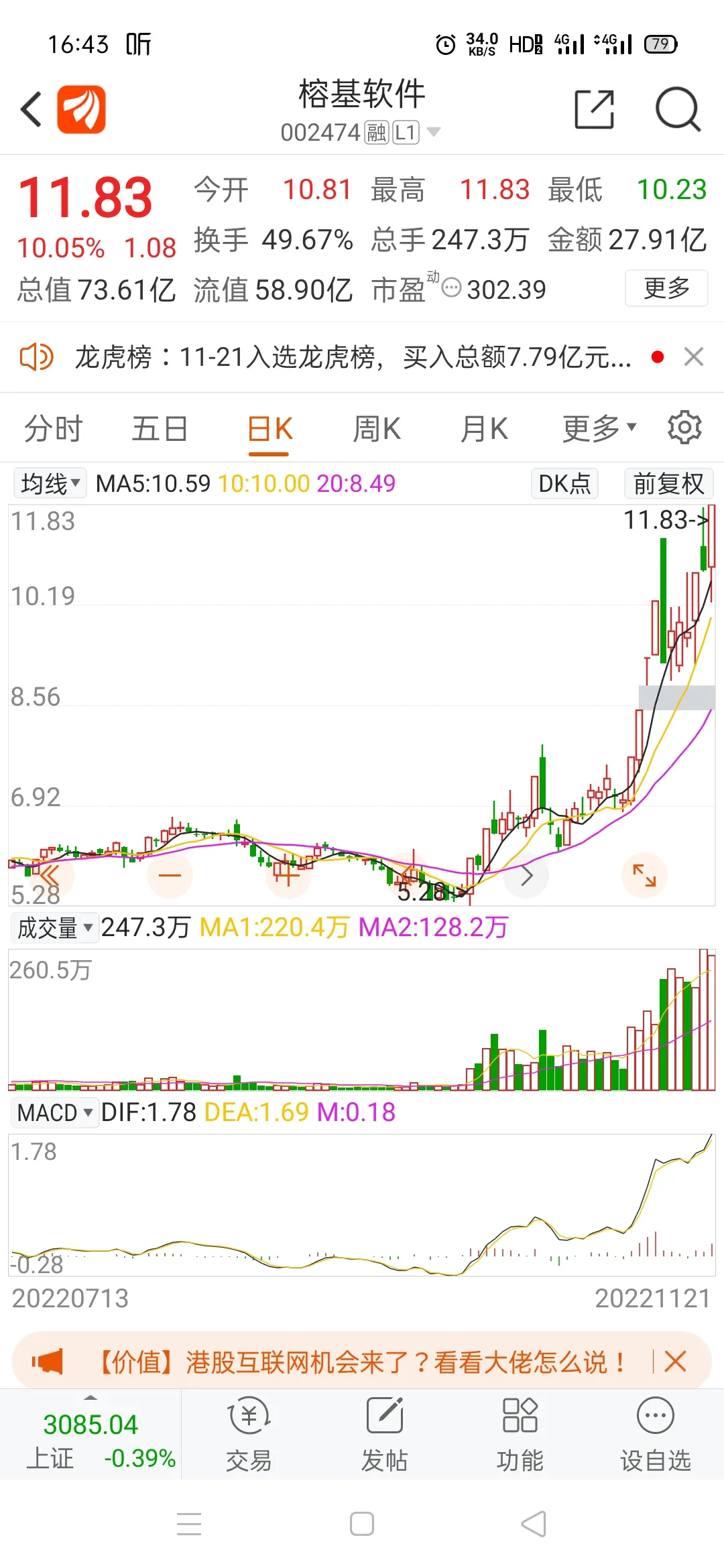Select the 周K chart tab
Screen dimensions: 724x1568
377,429
